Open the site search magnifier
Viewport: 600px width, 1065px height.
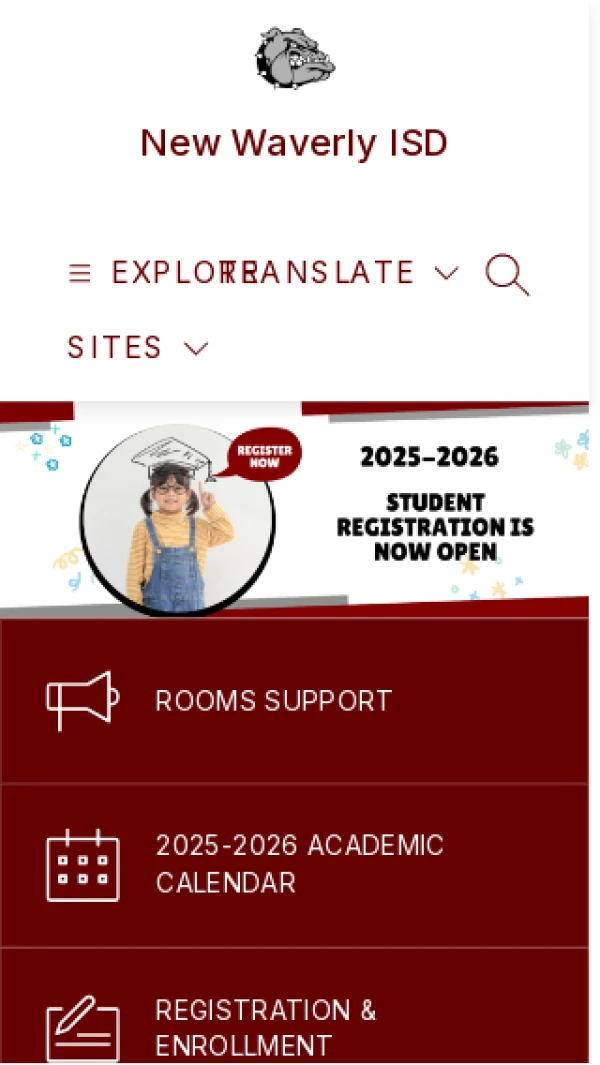[x=507, y=274]
